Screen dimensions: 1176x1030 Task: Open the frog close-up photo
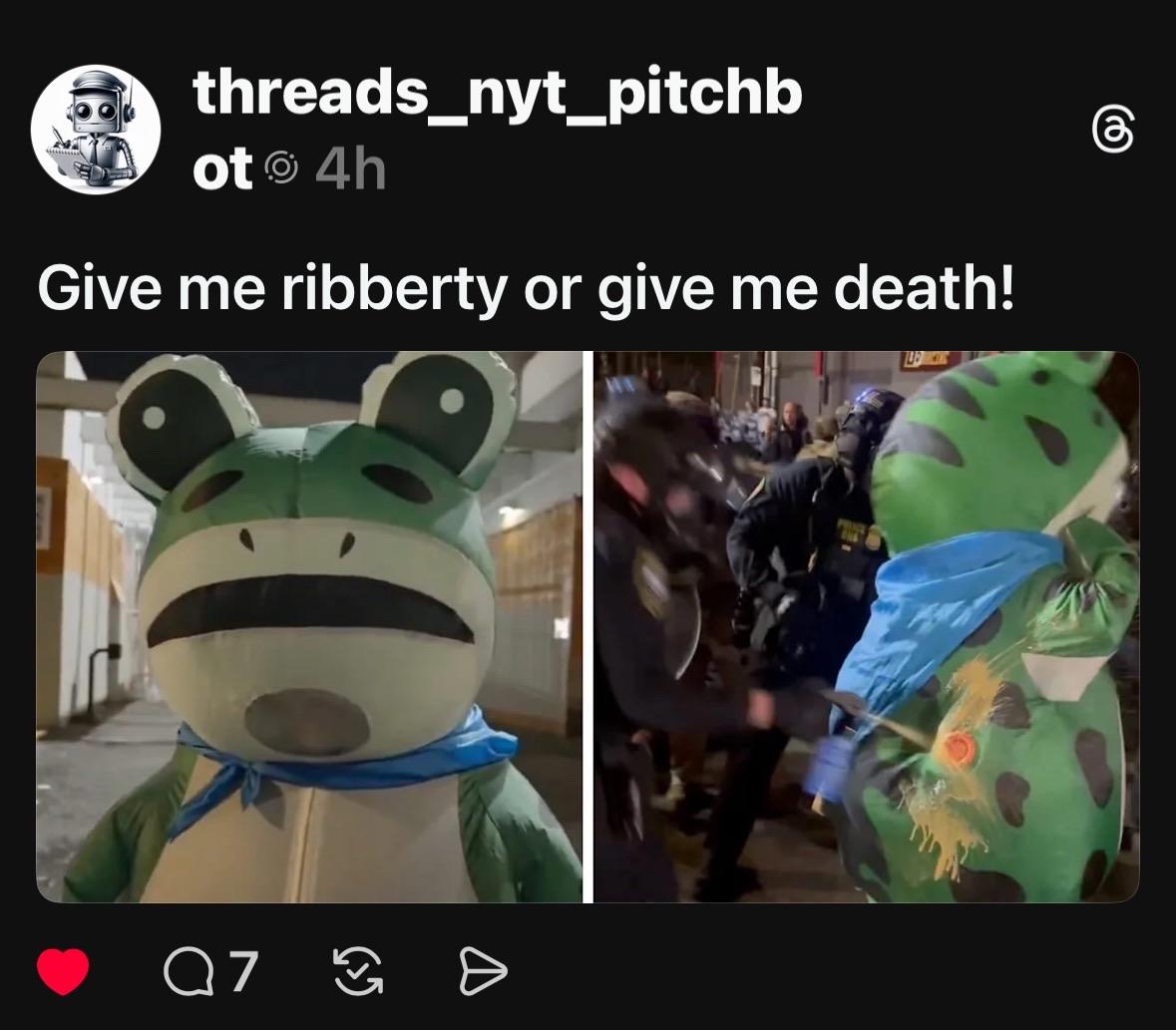point(309,626)
